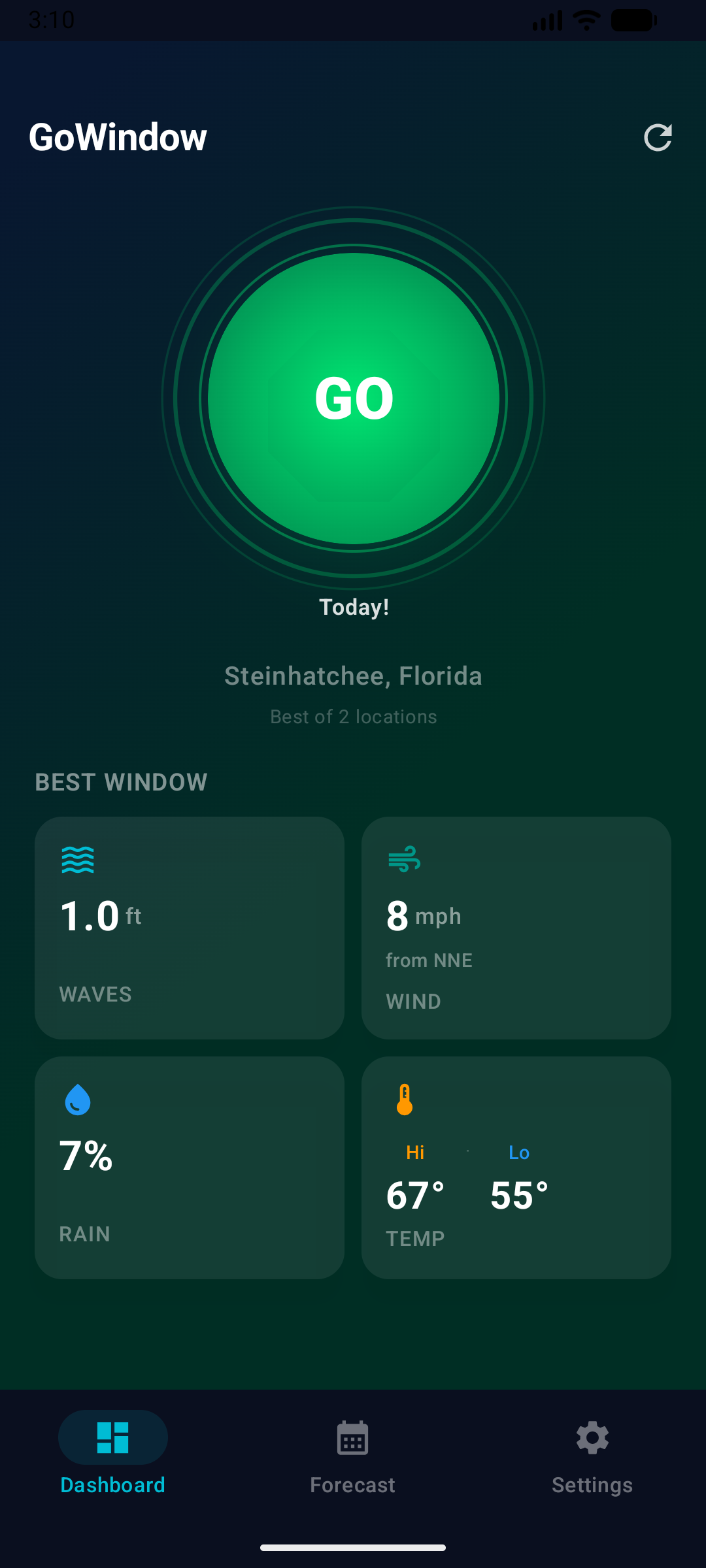Expand the WIND card for details
The image size is (706, 1568).
(x=516, y=928)
